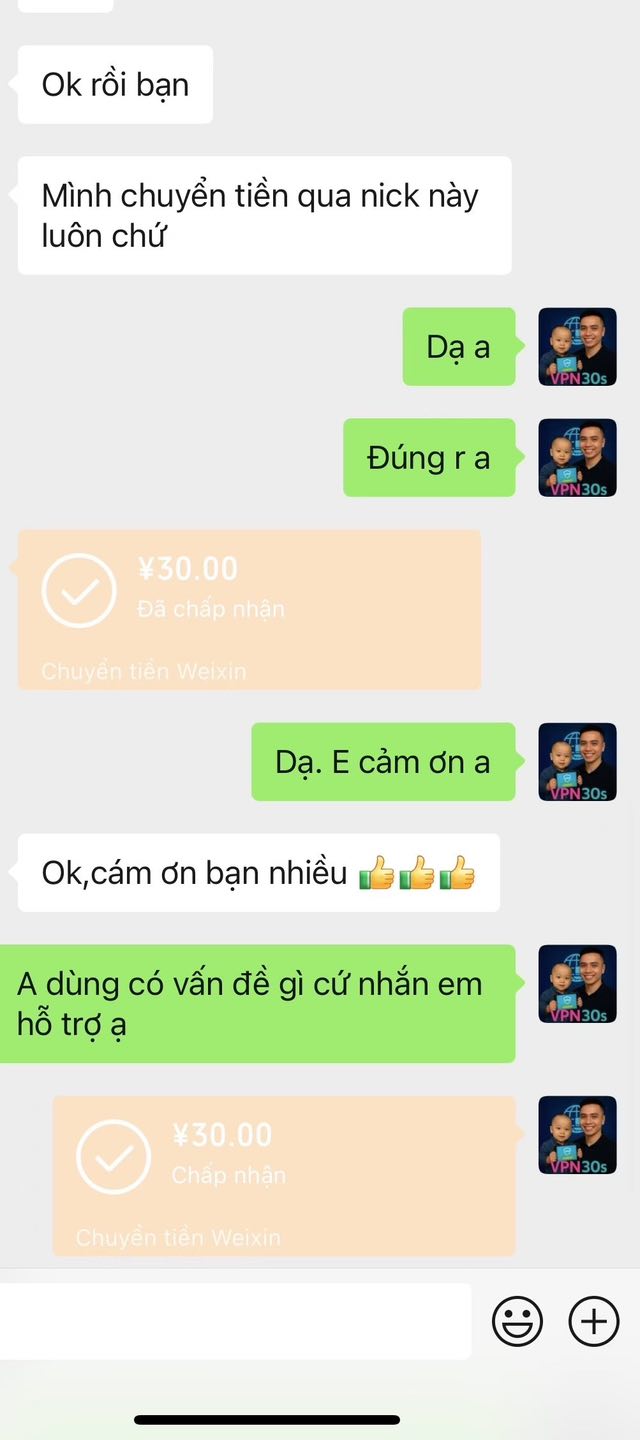Open the plus attachment menu
Screen dimensions: 640x1440
[594, 1321]
